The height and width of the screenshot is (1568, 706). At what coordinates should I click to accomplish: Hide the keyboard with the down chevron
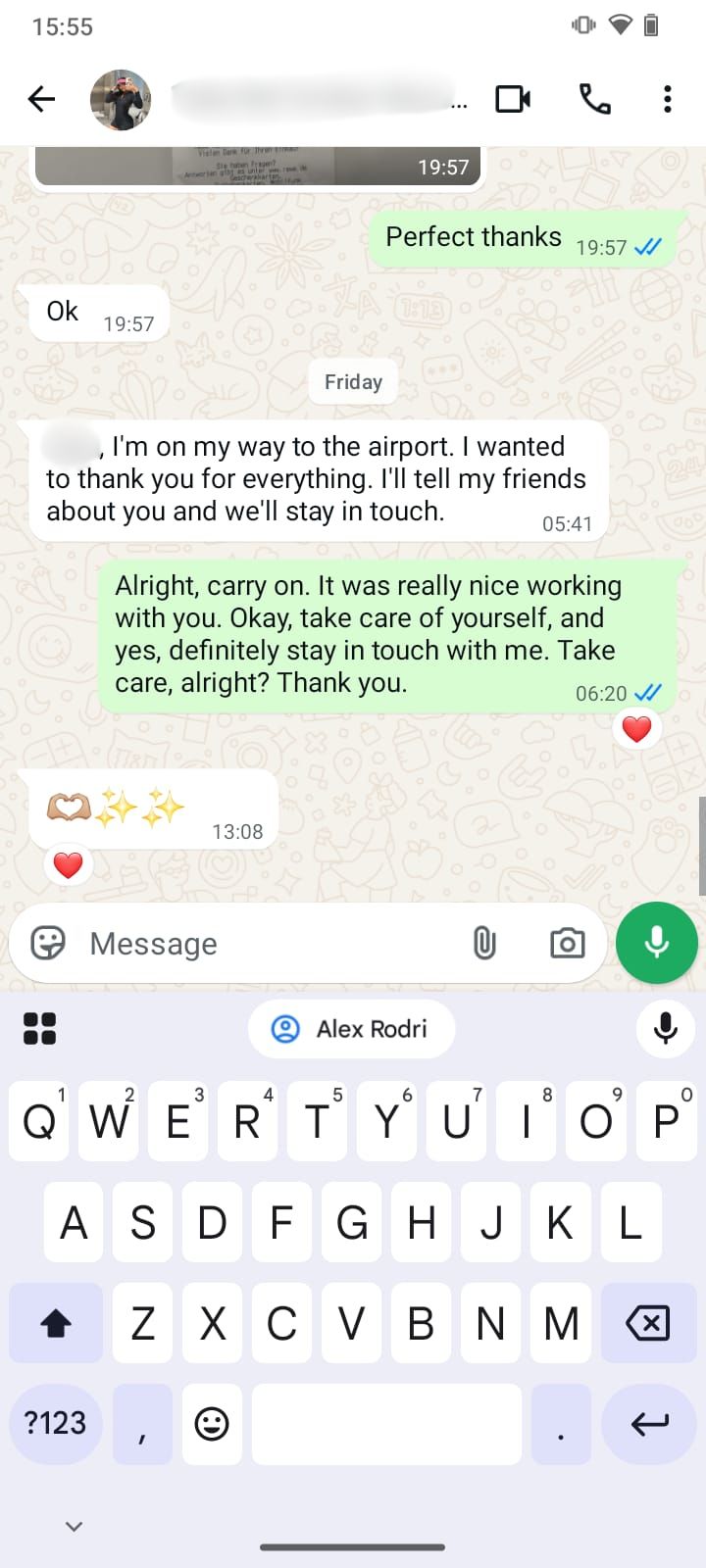(74, 1526)
